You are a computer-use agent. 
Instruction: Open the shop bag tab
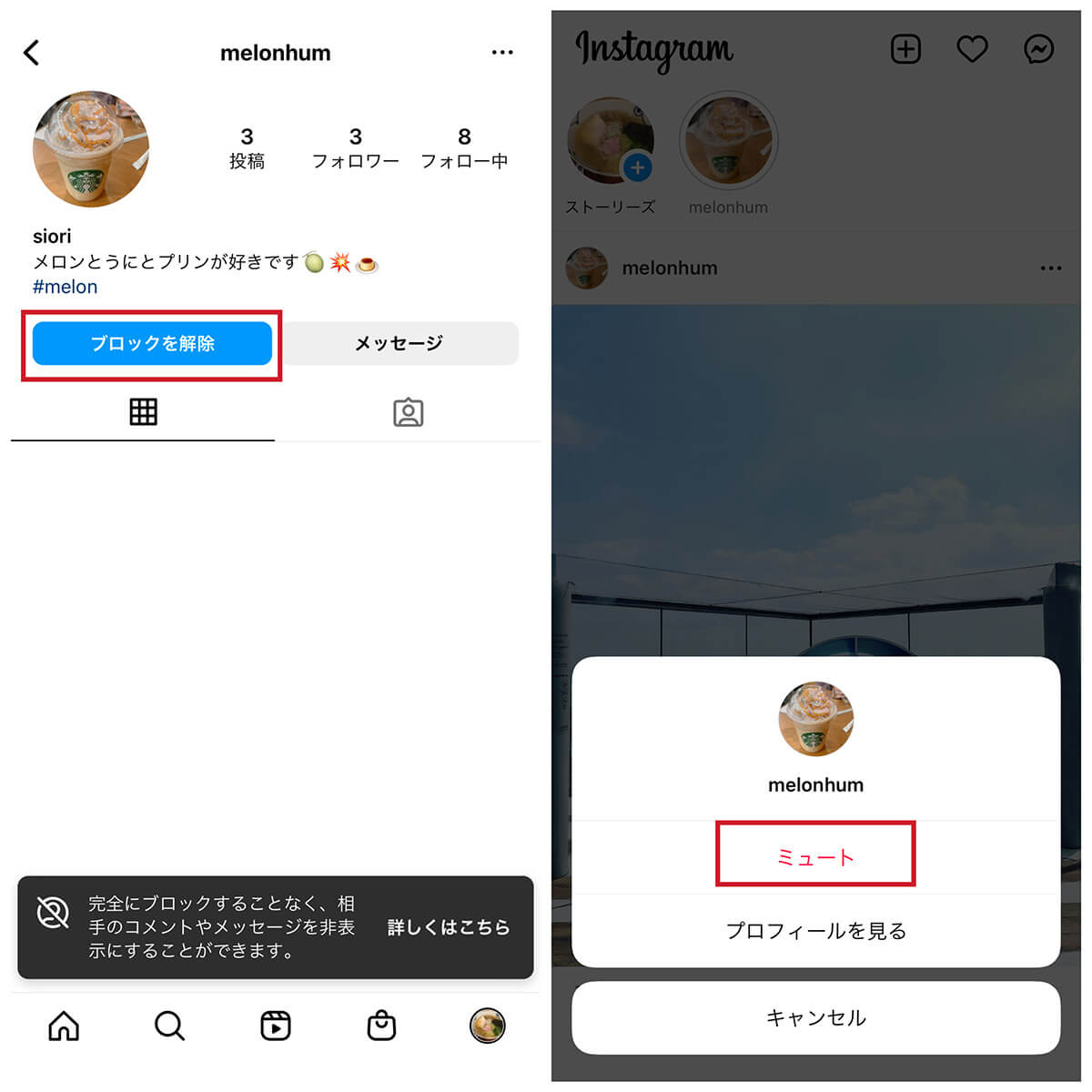[x=381, y=1026]
